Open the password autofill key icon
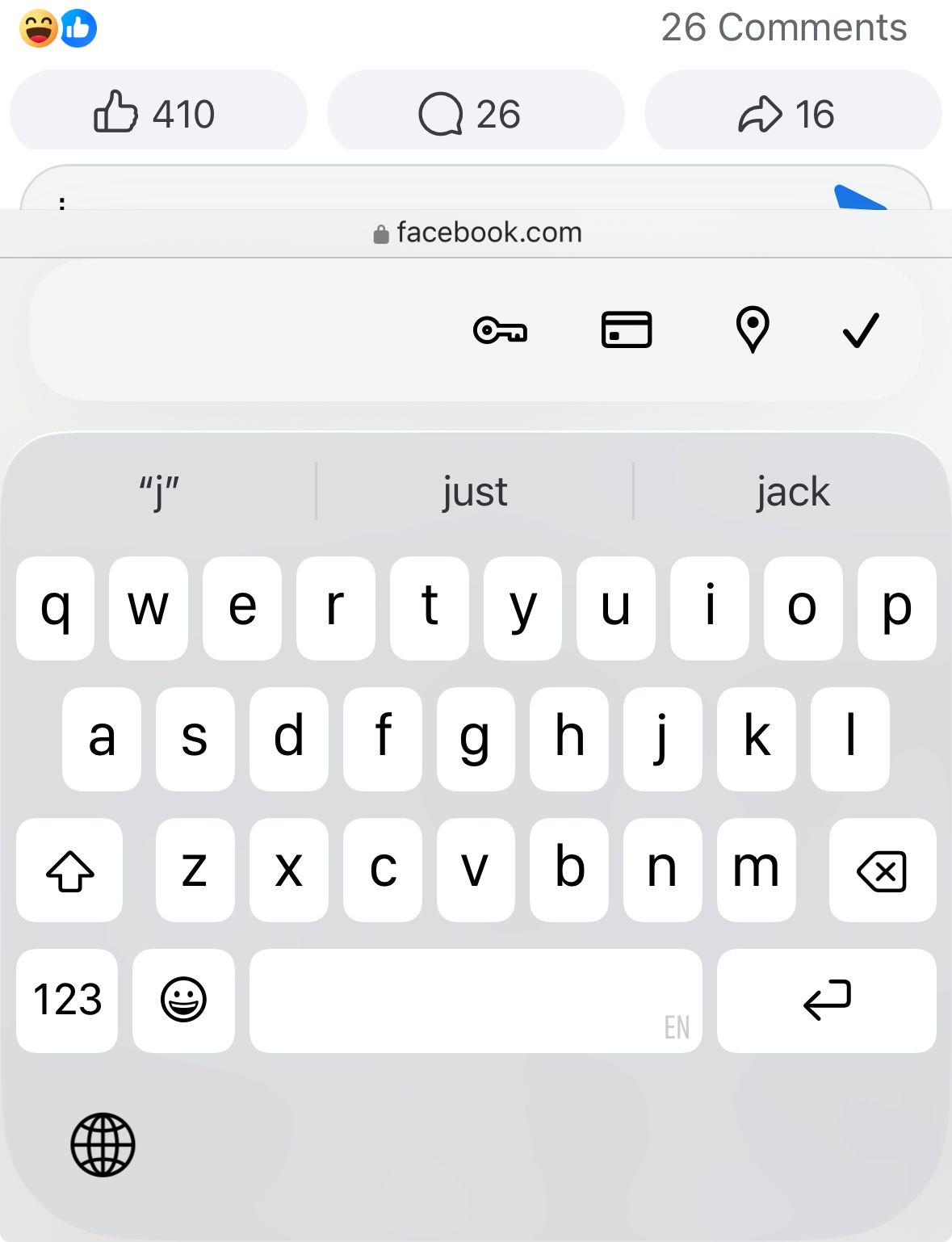 pos(499,330)
